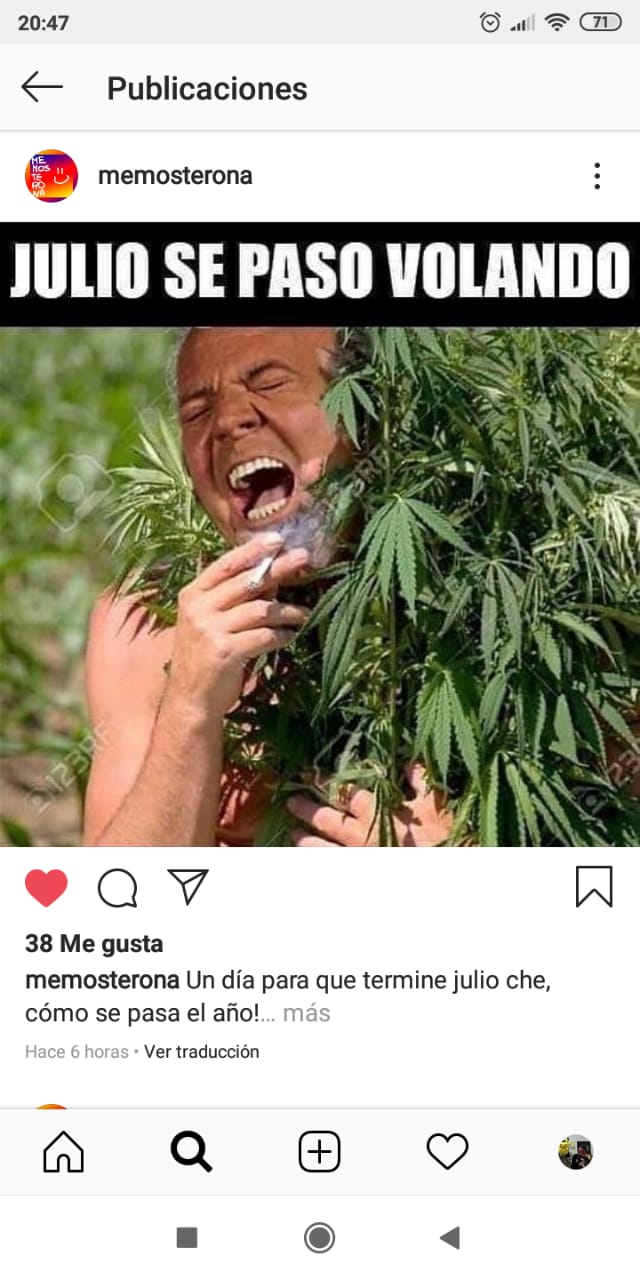The width and height of the screenshot is (640, 1280).
Task: Open the memosterona username above the post
Action: click(x=175, y=176)
